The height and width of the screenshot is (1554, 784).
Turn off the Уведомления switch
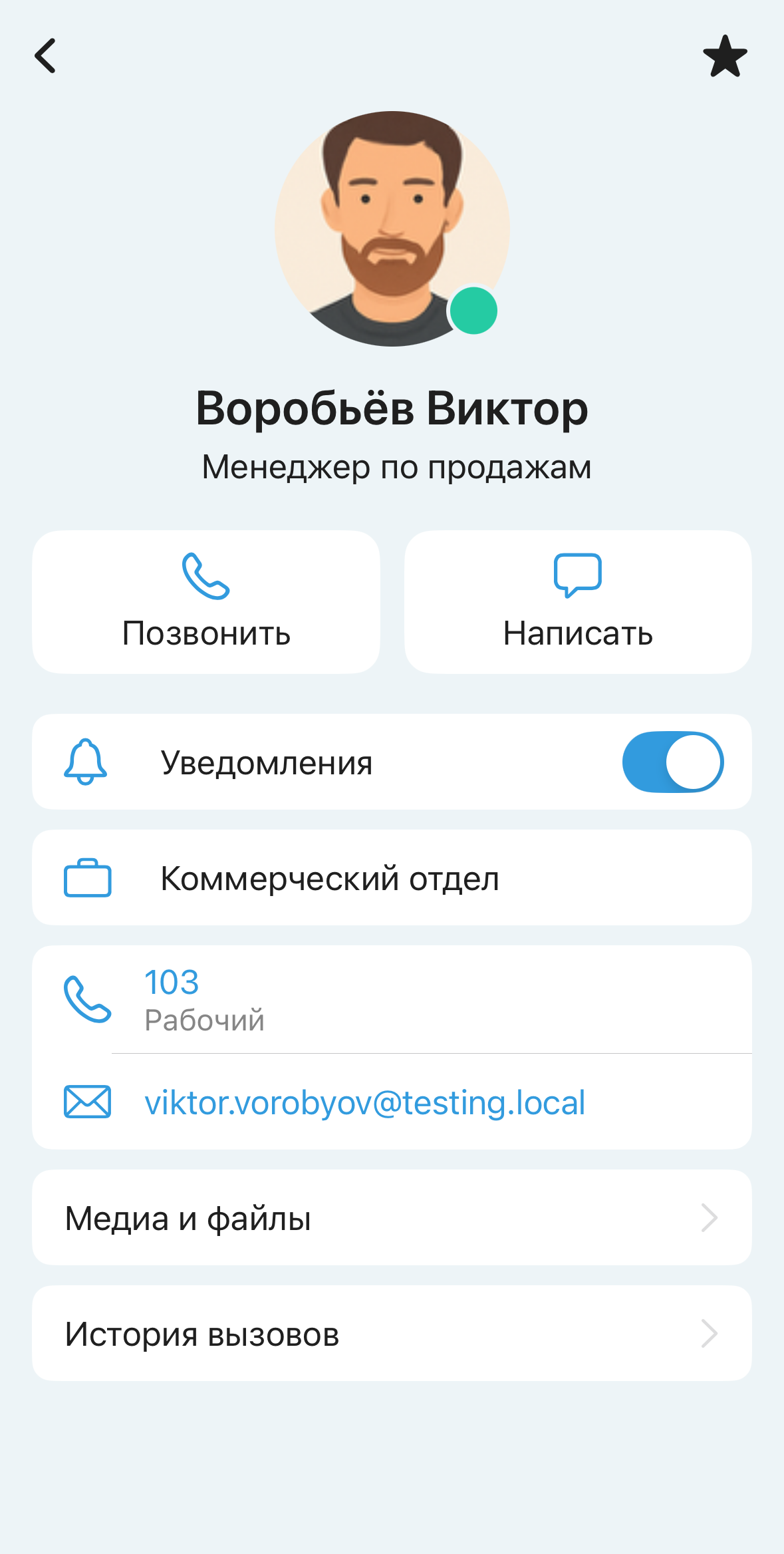[672, 762]
